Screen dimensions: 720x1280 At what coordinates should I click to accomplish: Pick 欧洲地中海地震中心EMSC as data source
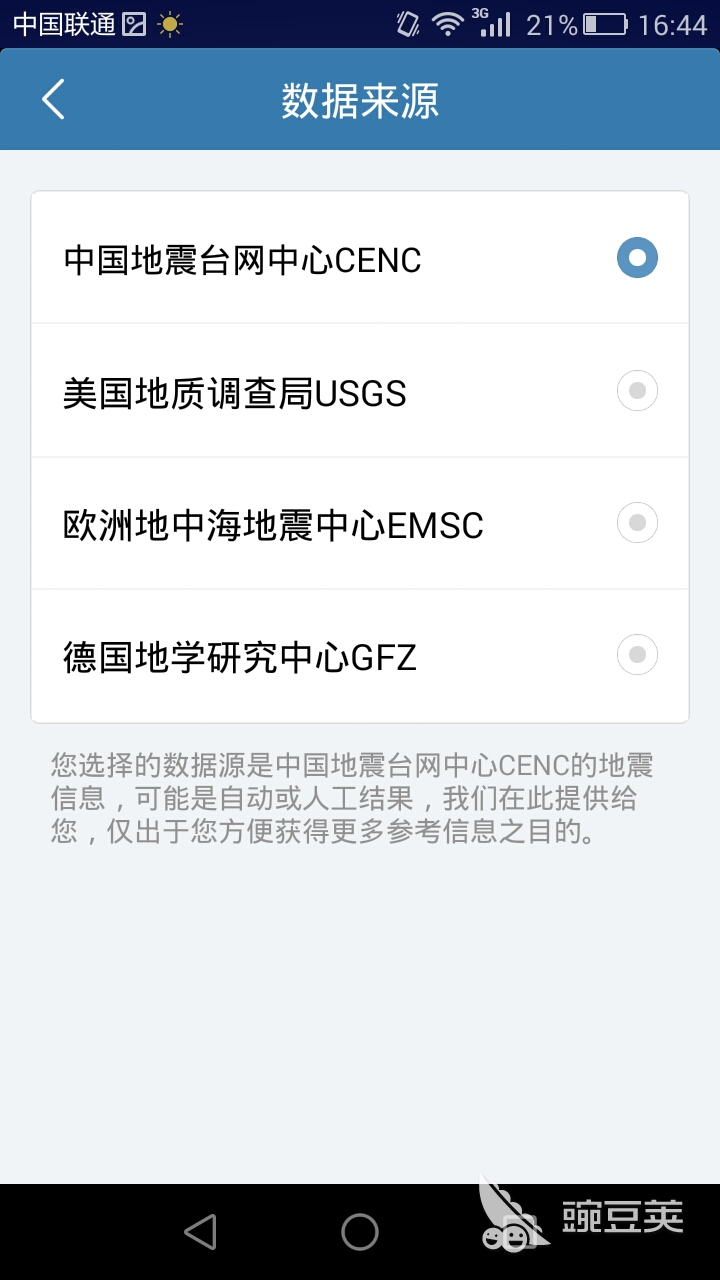tap(637, 522)
